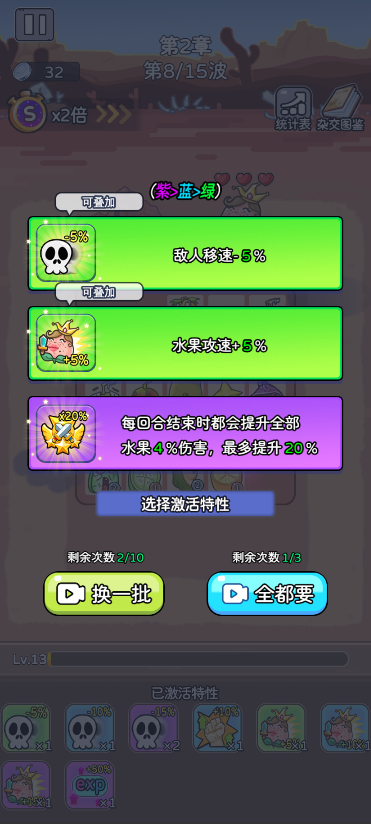Screen dimensions: 371x824
Task: Tap the activated +50% exp trait icon
Action: click(89, 785)
